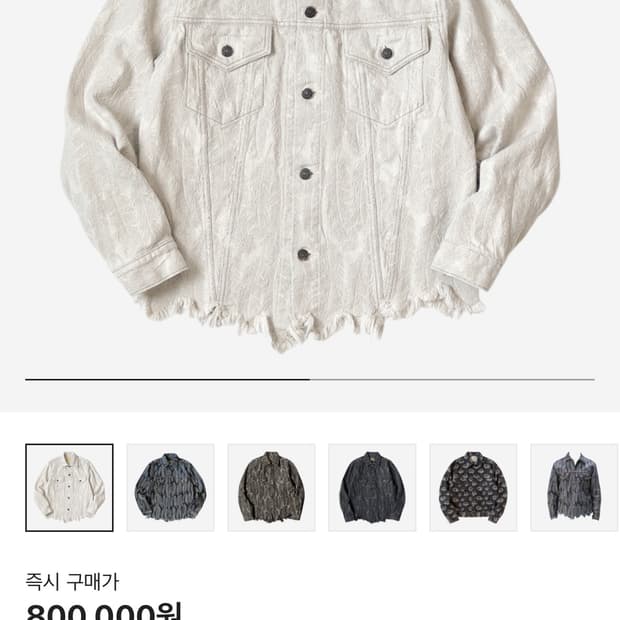
Task: Choose the dark navy jacket thumbnail
Action: [372, 487]
